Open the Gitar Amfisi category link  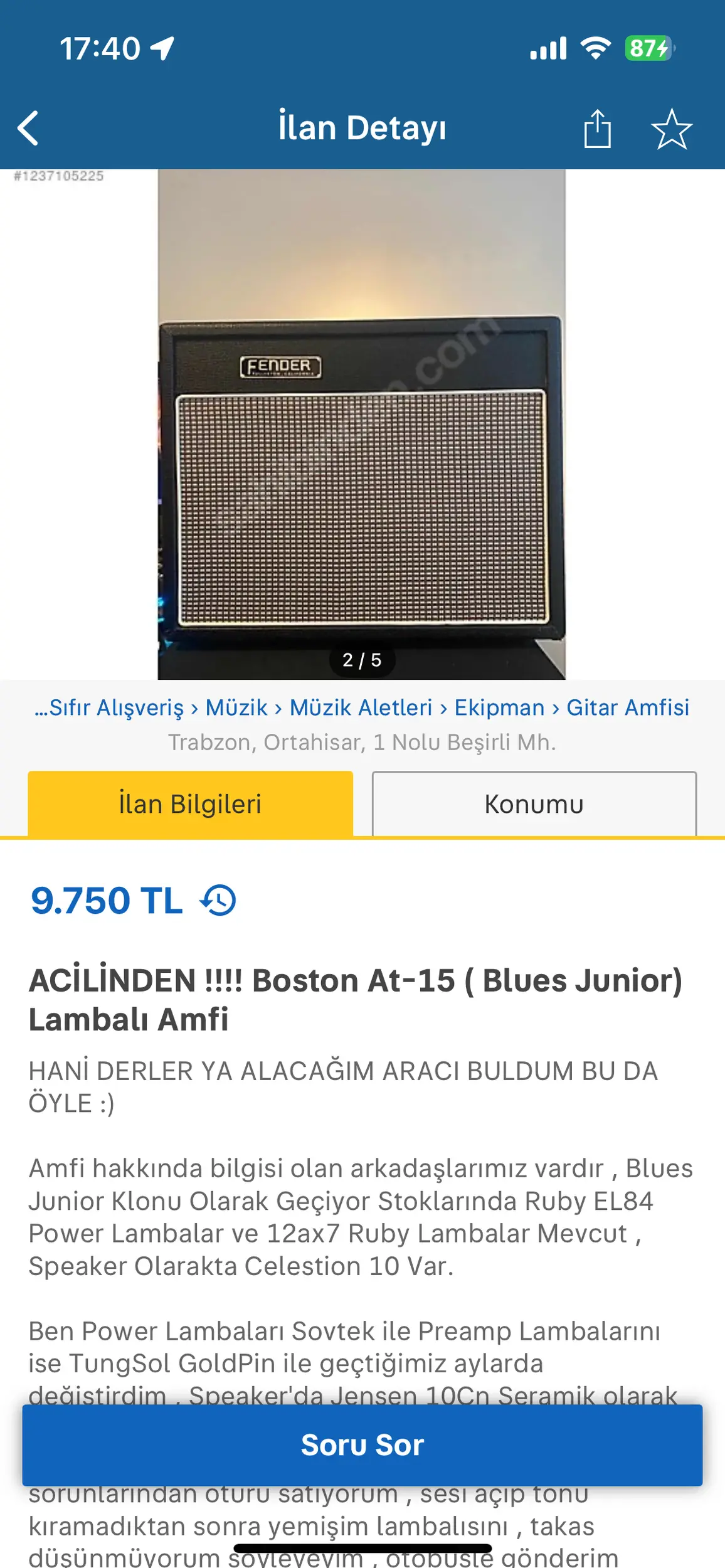(x=628, y=707)
